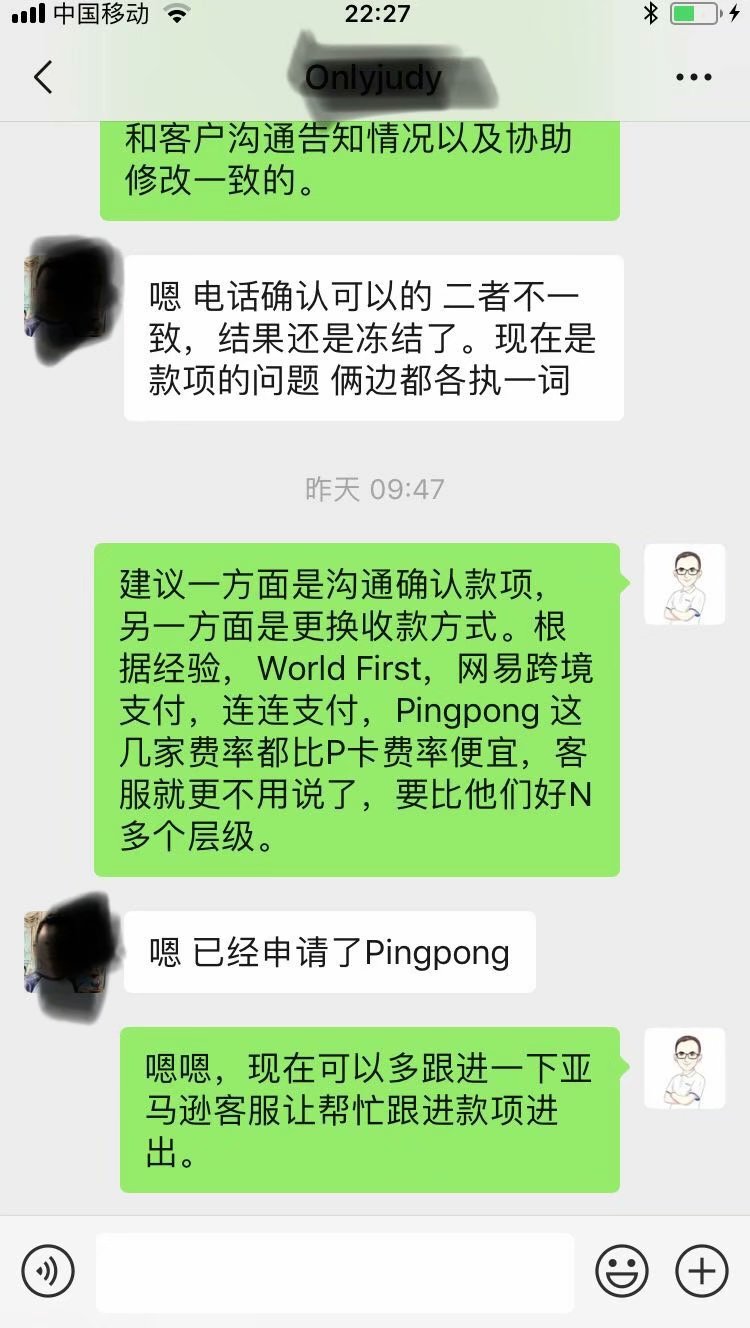View own avatar beside World First message
Viewport: 750px width, 1328px height.
point(685,585)
